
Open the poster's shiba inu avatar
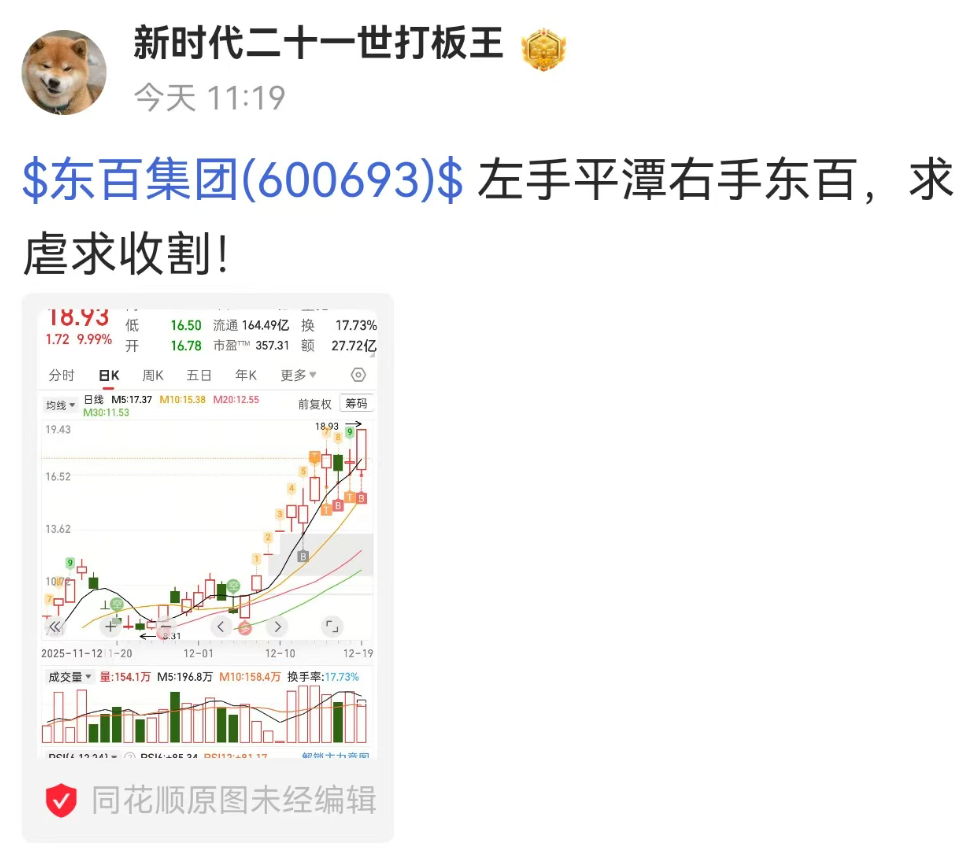pyautogui.click(x=64, y=72)
